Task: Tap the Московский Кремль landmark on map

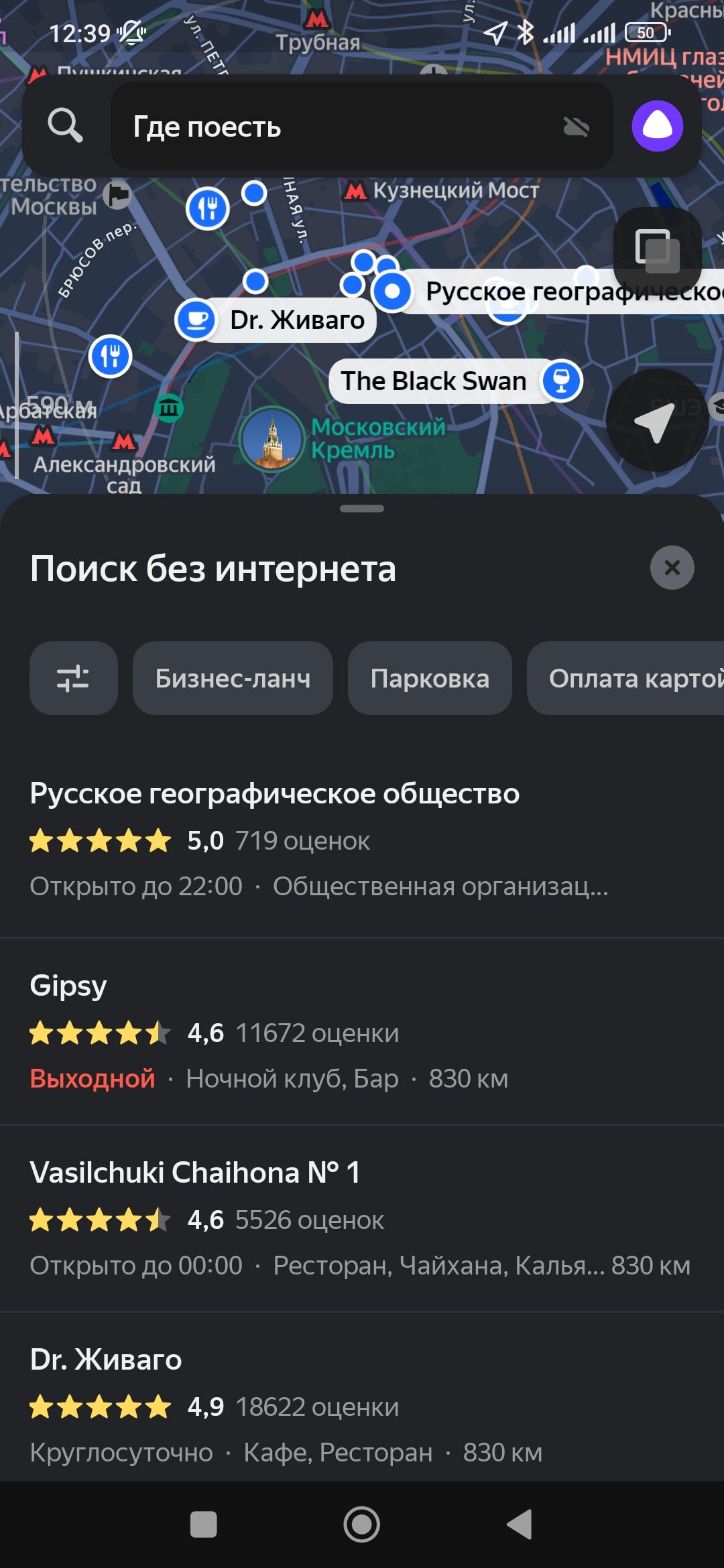Action: pyautogui.click(x=273, y=440)
